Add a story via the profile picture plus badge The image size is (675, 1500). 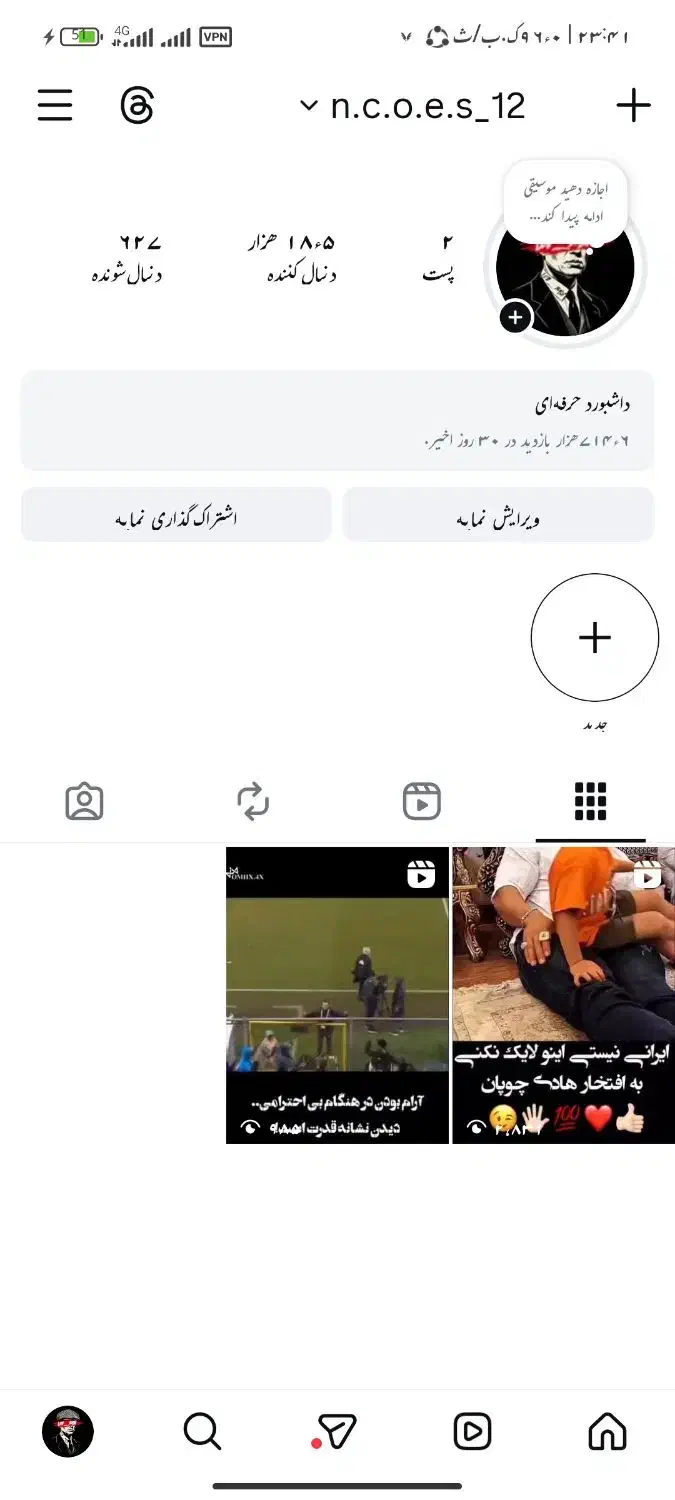515,318
